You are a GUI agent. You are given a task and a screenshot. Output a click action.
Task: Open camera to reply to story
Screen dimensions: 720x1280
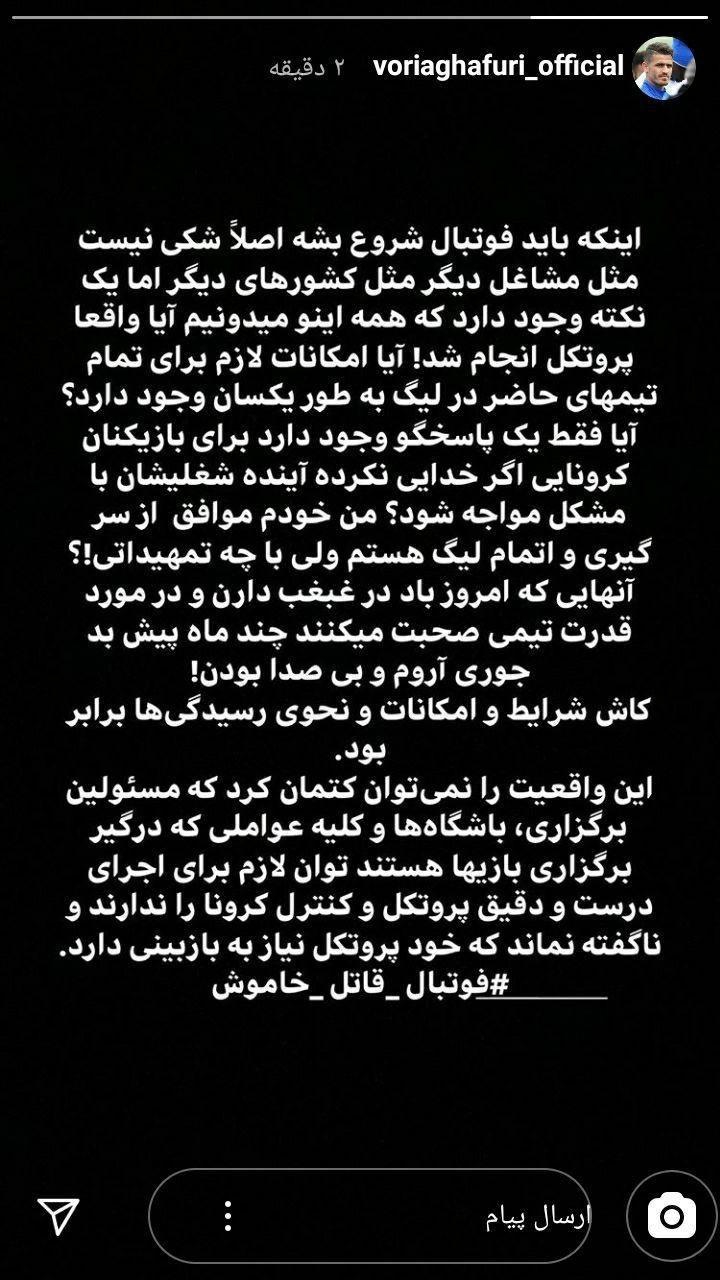click(x=671, y=1216)
